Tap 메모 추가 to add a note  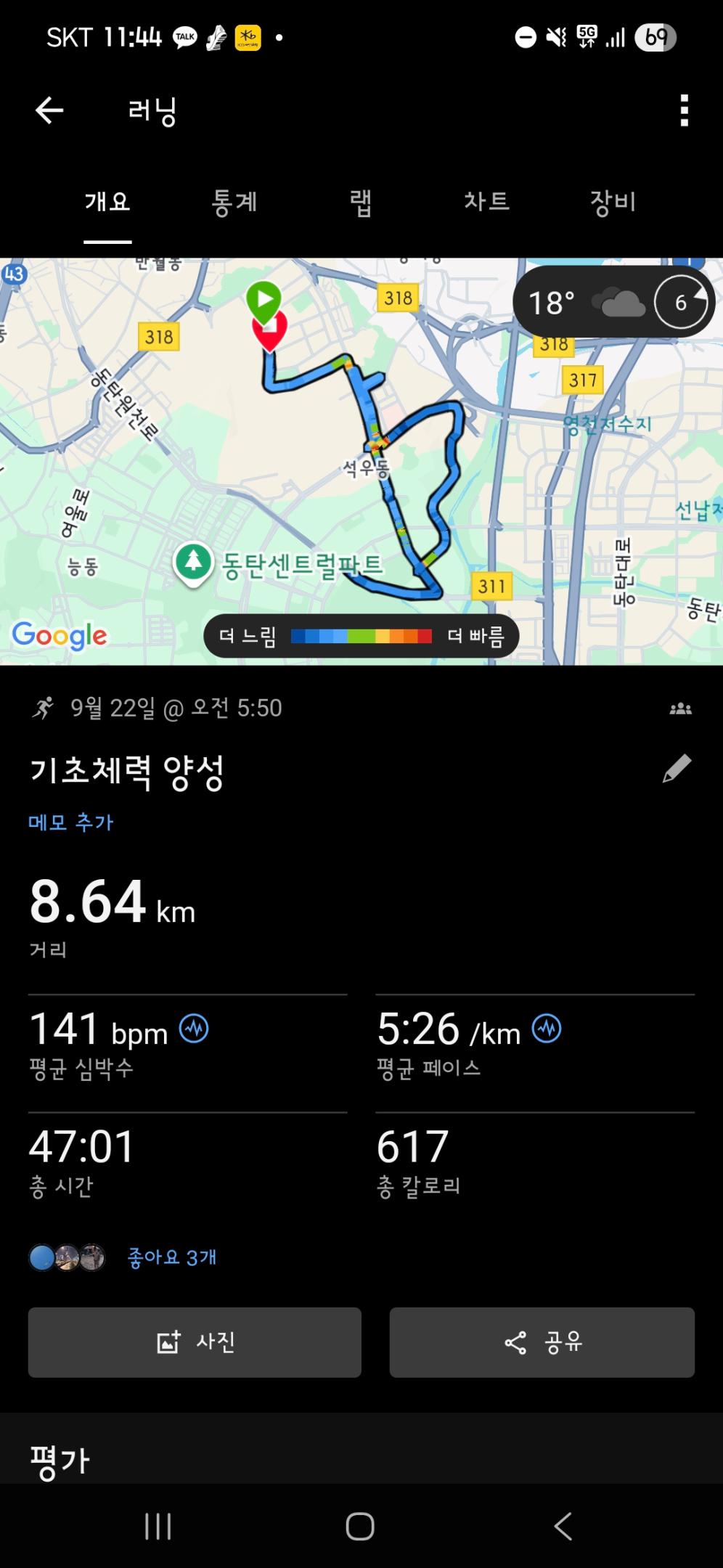(71, 822)
